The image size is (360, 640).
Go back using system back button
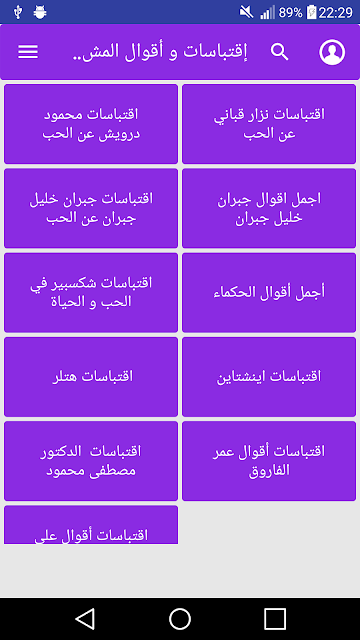coord(85,619)
